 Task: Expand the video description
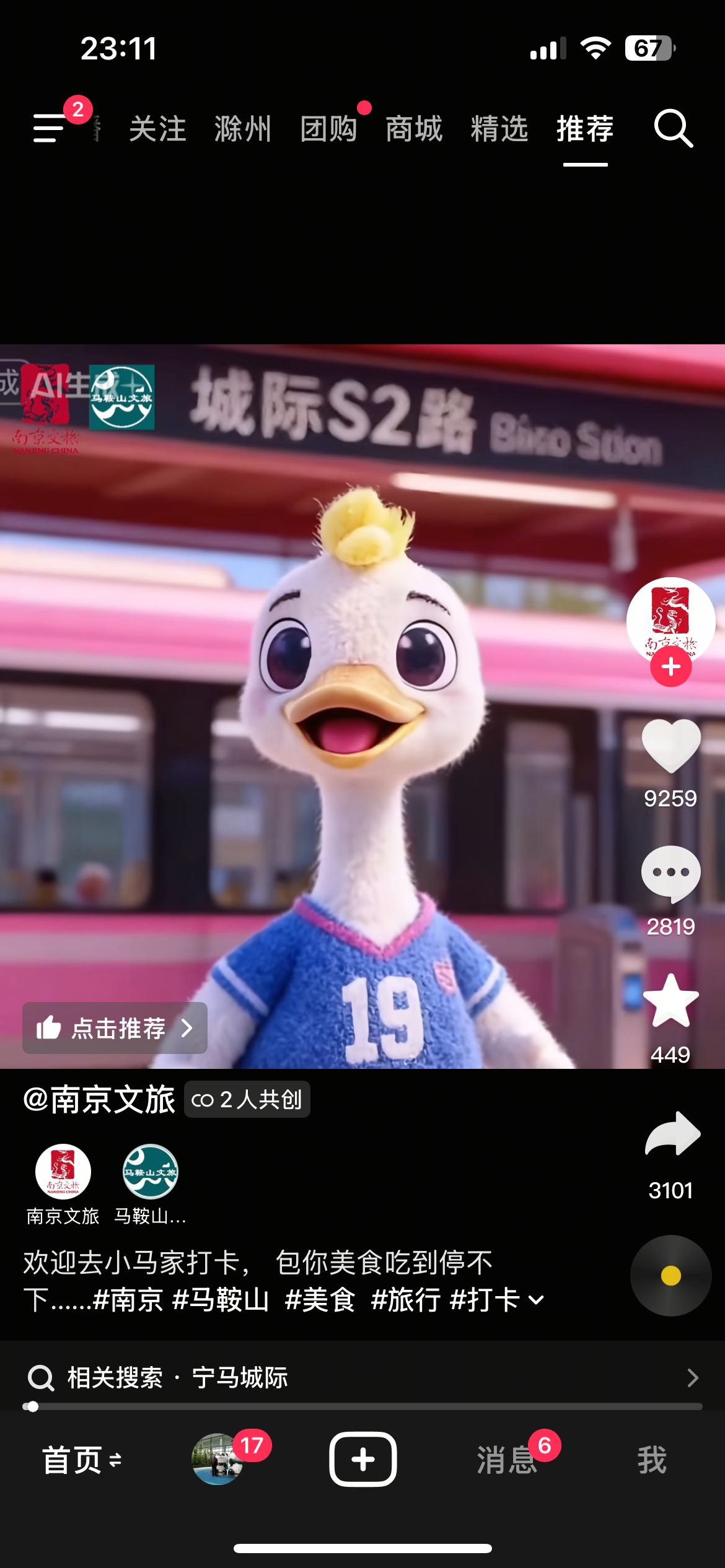coord(536,1299)
